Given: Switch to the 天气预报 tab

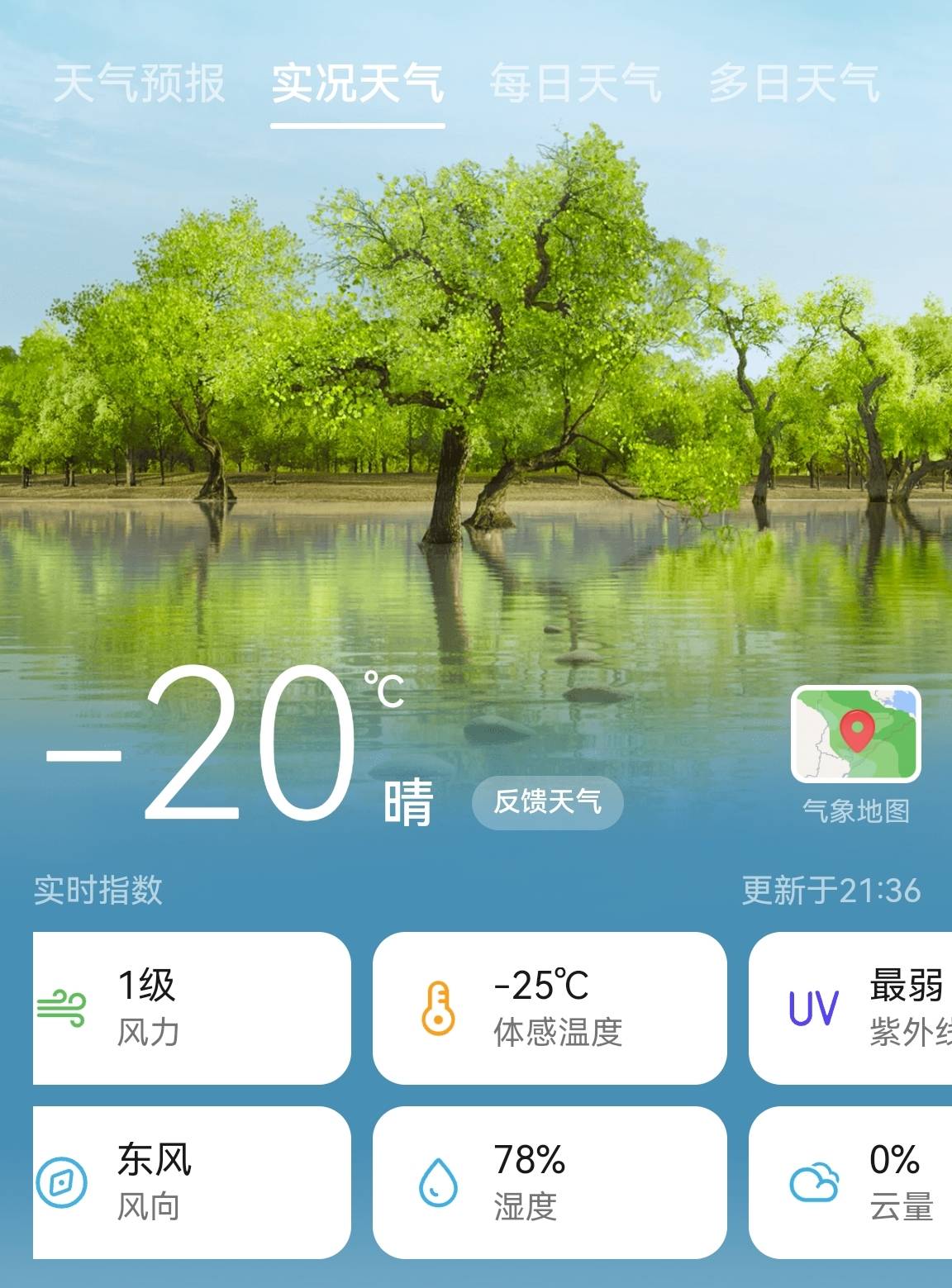Looking at the screenshot, I should [140, 83].
